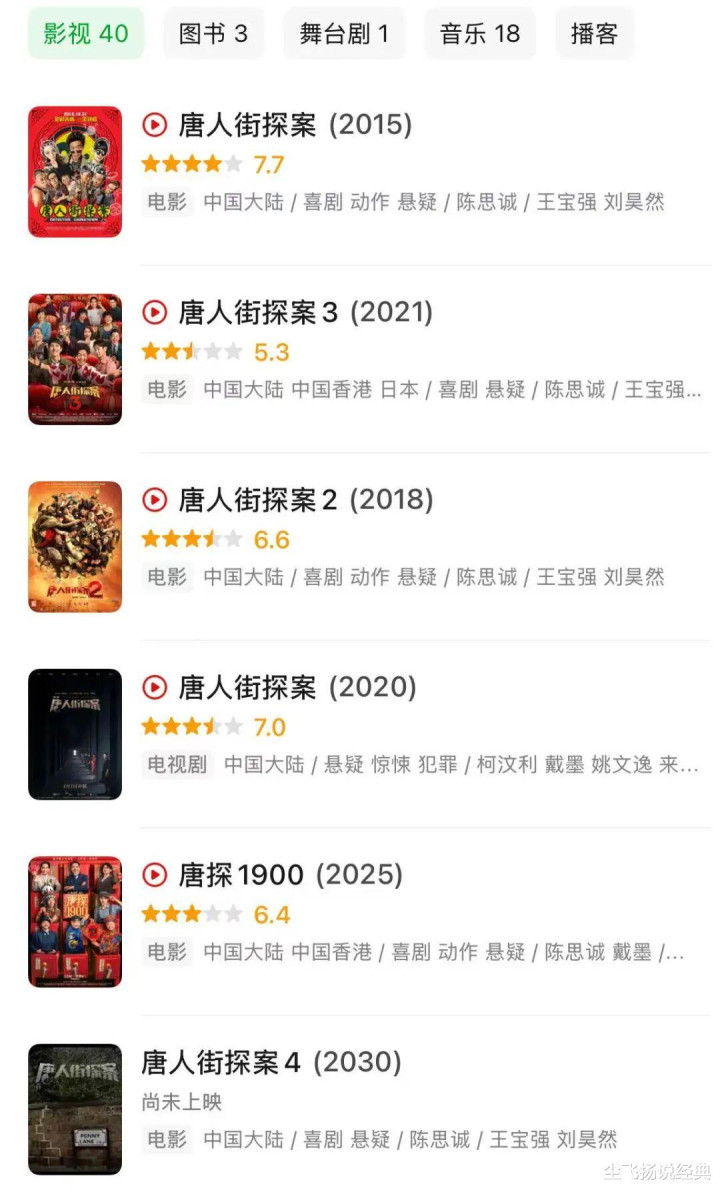
Task: Switch to the 影视 40 tab
Action: [x=86, y=33]
